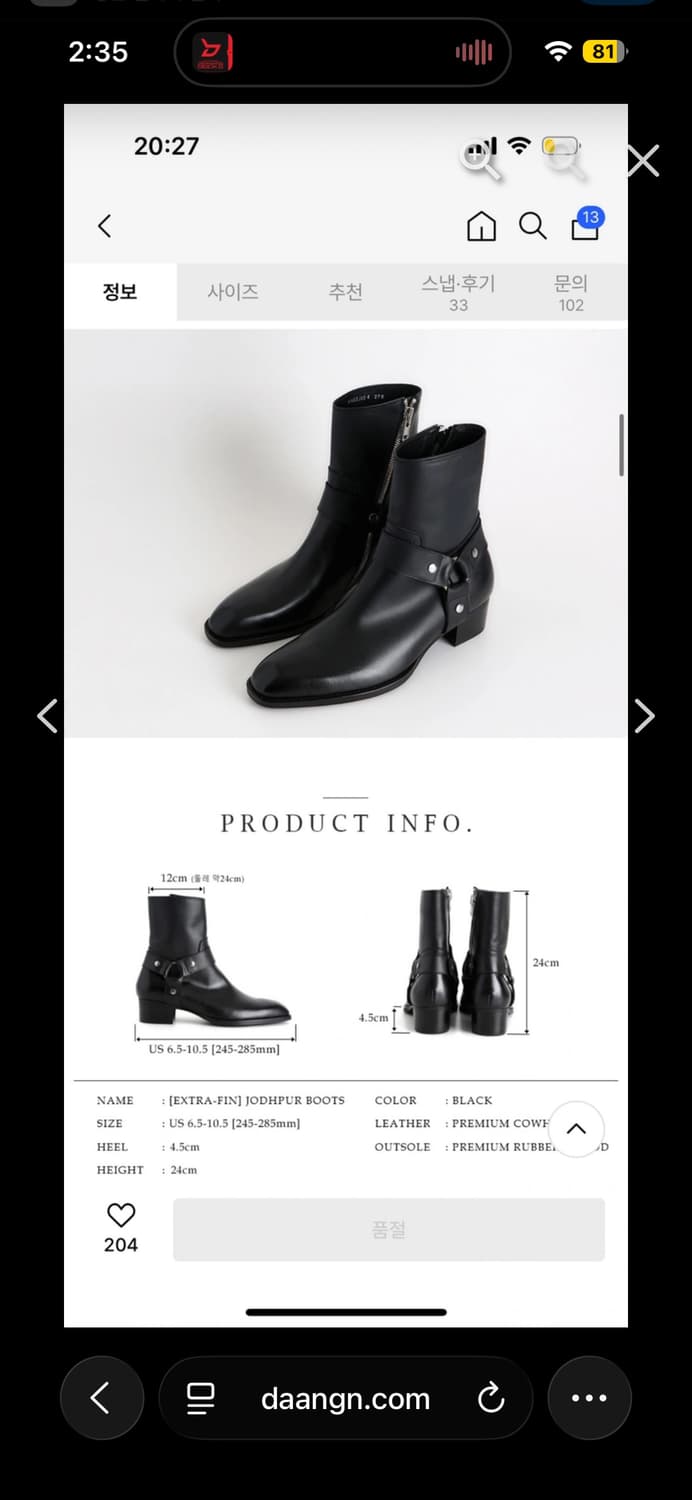
Task: Close the image viewer
Action: click(x=643, y=161)
